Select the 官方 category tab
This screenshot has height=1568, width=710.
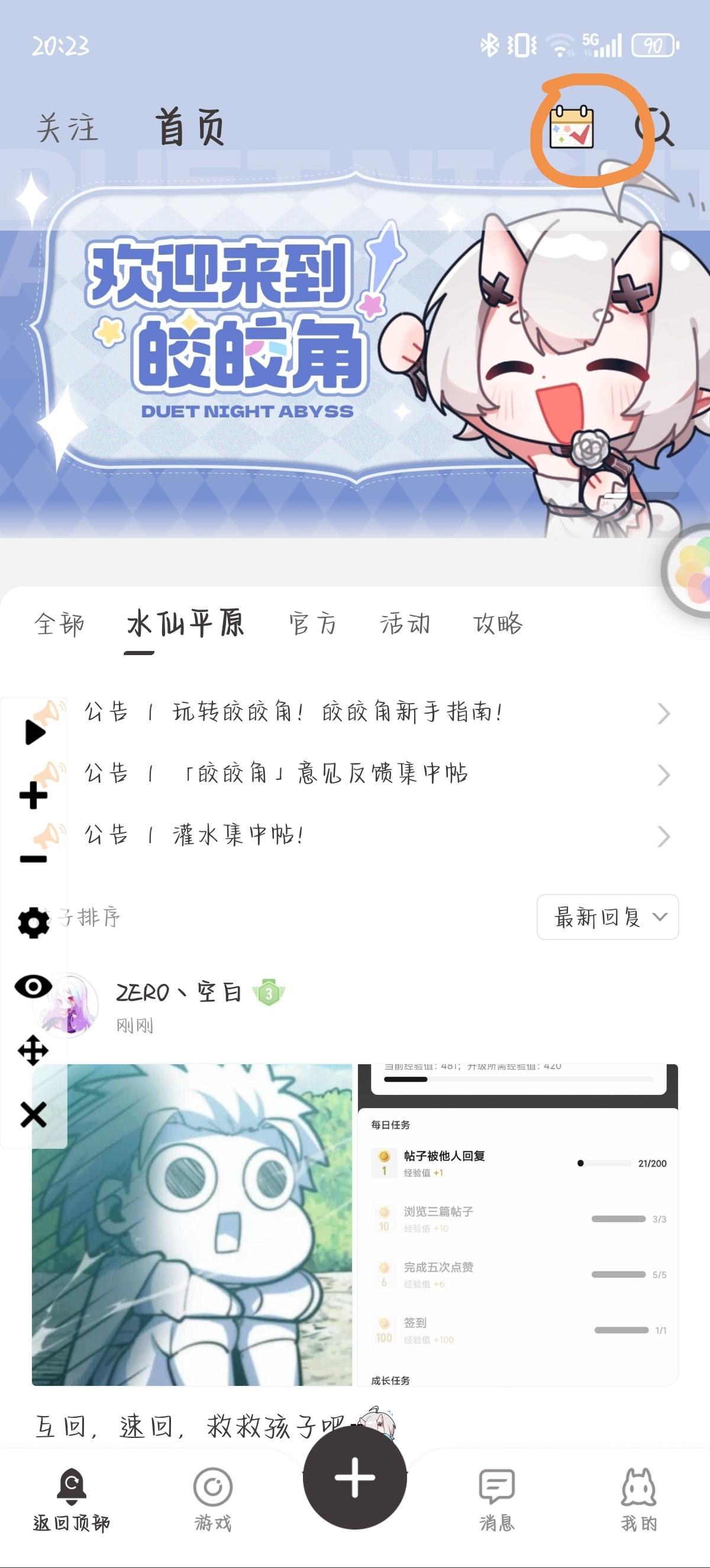(312, 624)
